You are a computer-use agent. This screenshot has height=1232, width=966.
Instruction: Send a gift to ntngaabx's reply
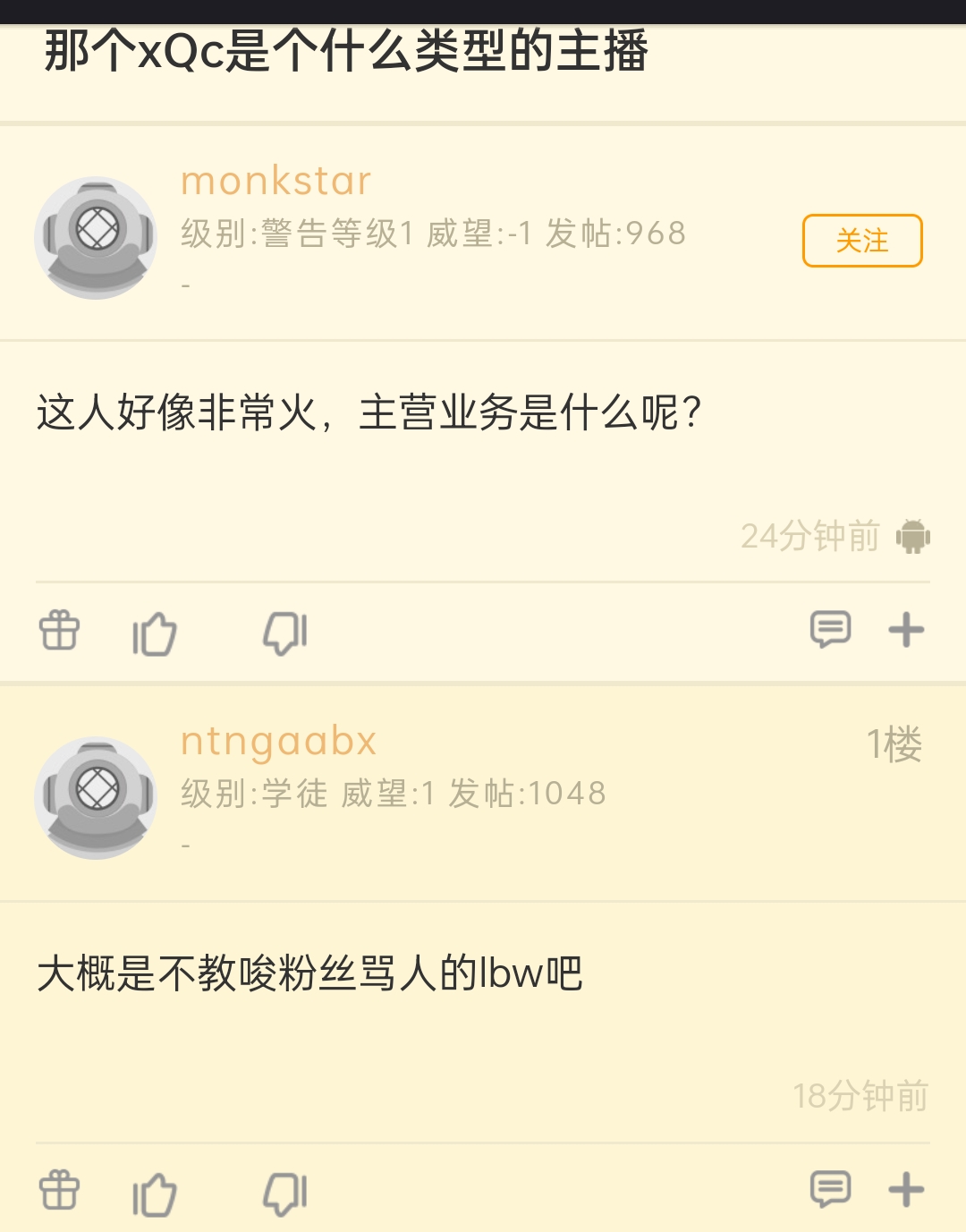point(60,1190)
